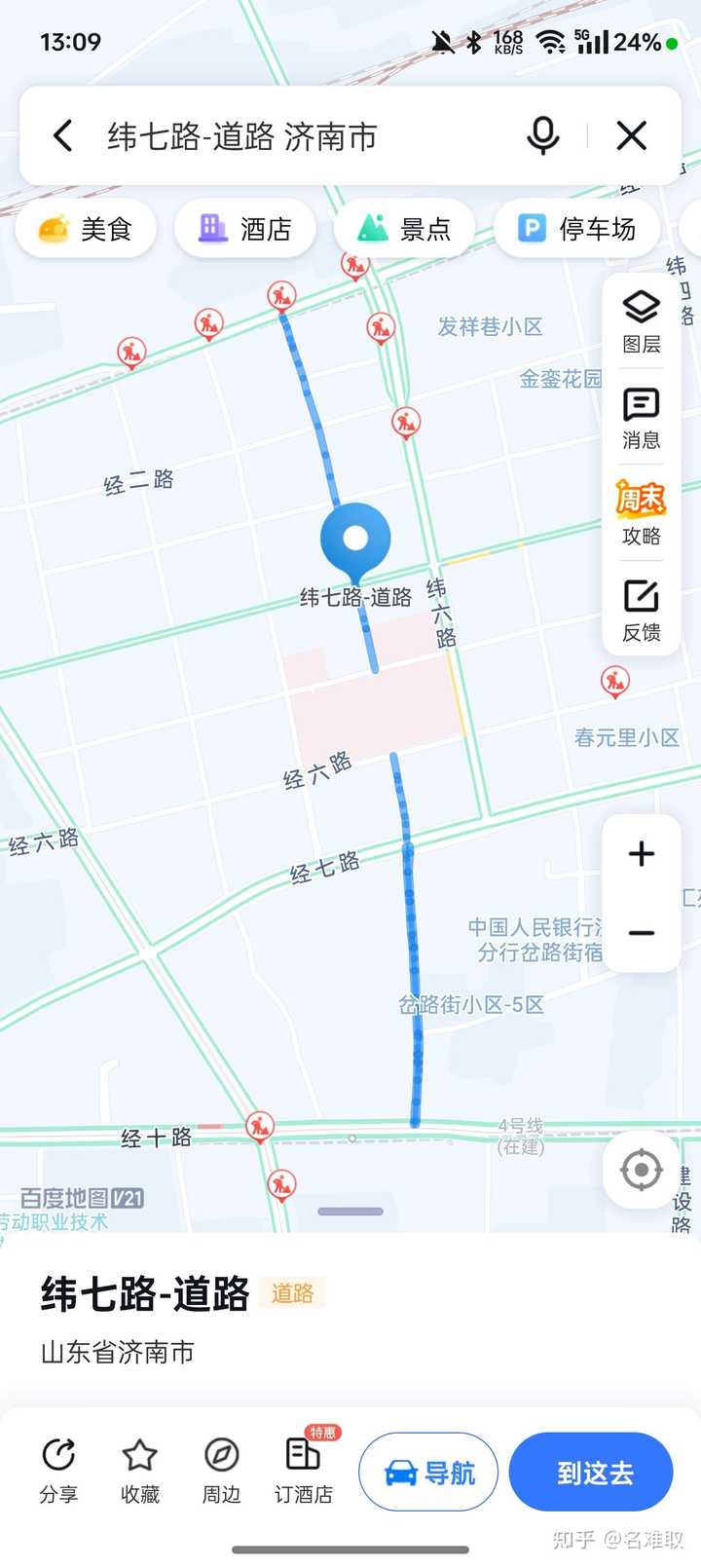Viewport: 701px width, 1568px height.
Task: Open the 周末攻略 guide
Action: pos(642,514)
